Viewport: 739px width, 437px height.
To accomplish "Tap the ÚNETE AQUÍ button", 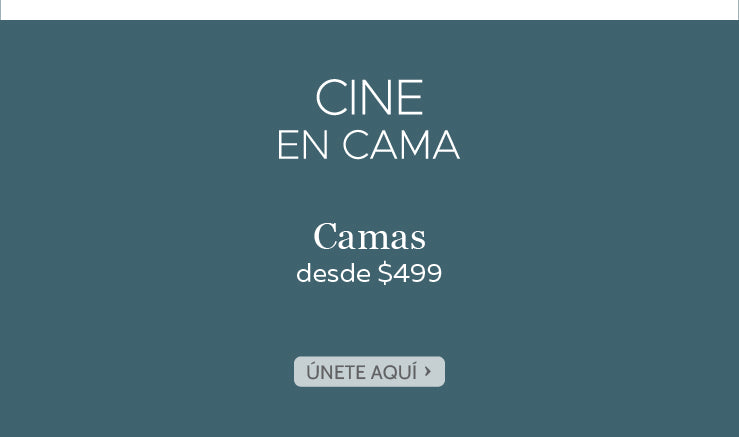I will click(369, 372).
